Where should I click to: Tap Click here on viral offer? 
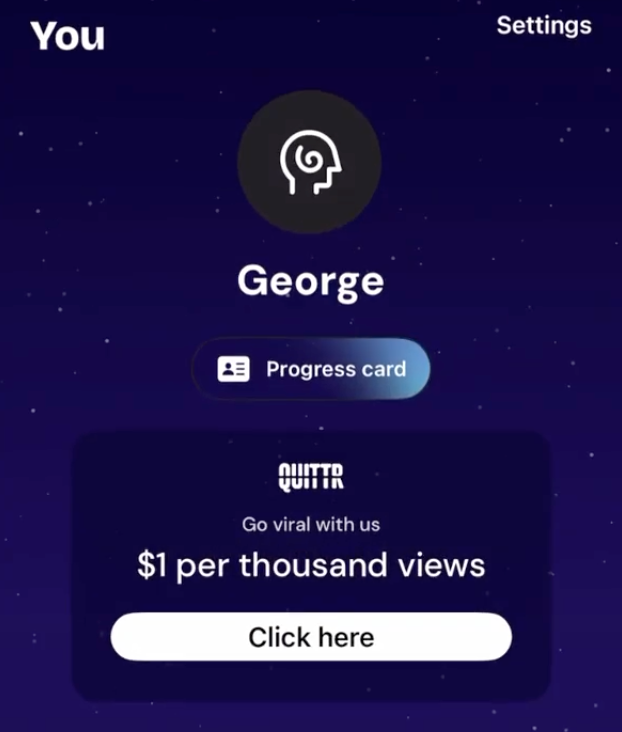click(311, 637)
